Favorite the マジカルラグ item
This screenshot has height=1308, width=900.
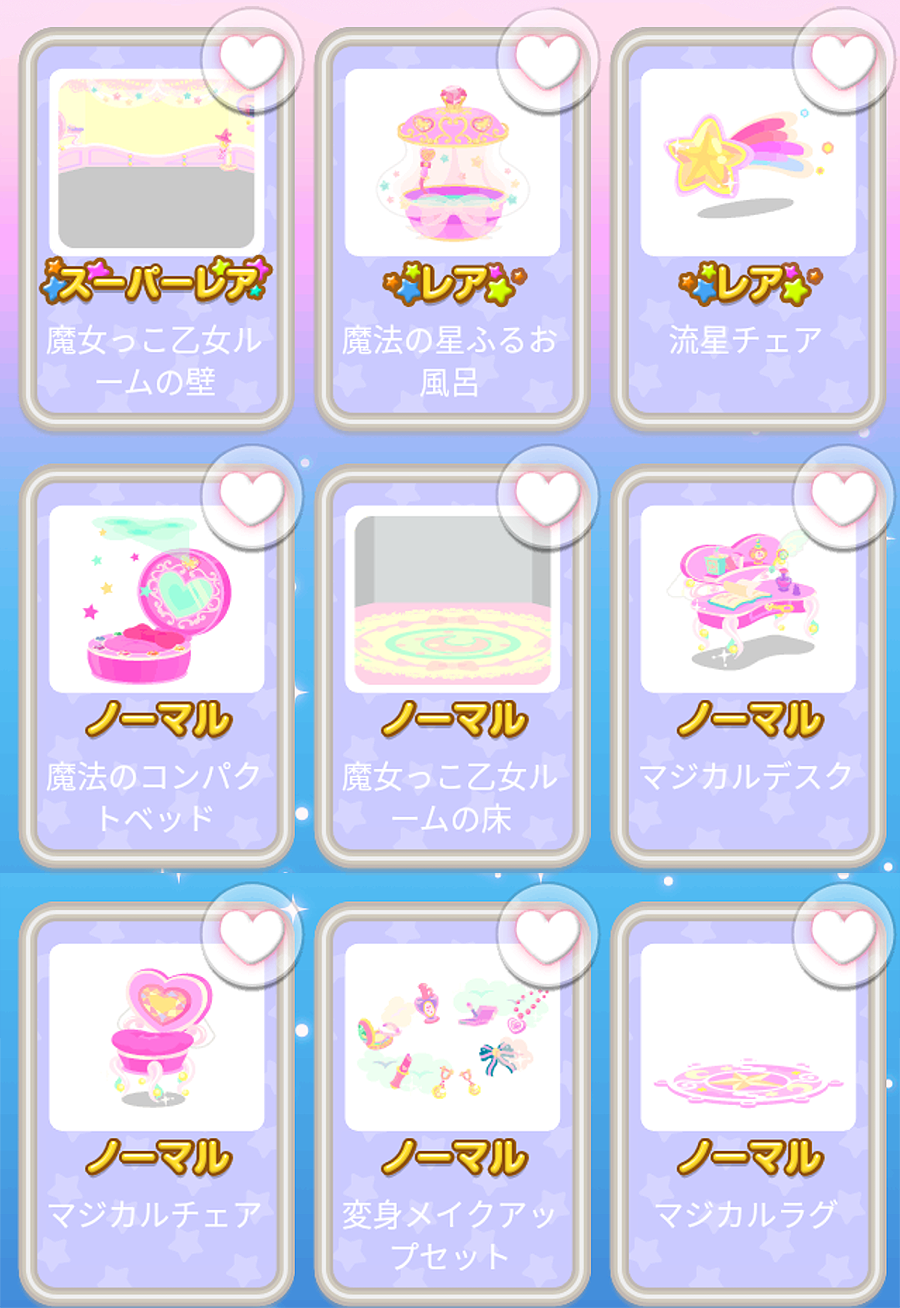pos(843,934)
